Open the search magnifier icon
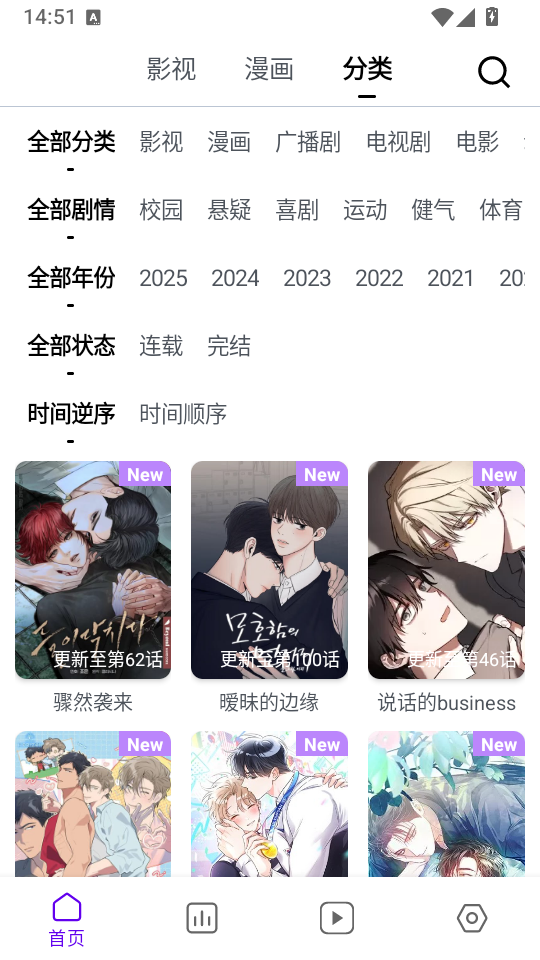 (493, 72)
